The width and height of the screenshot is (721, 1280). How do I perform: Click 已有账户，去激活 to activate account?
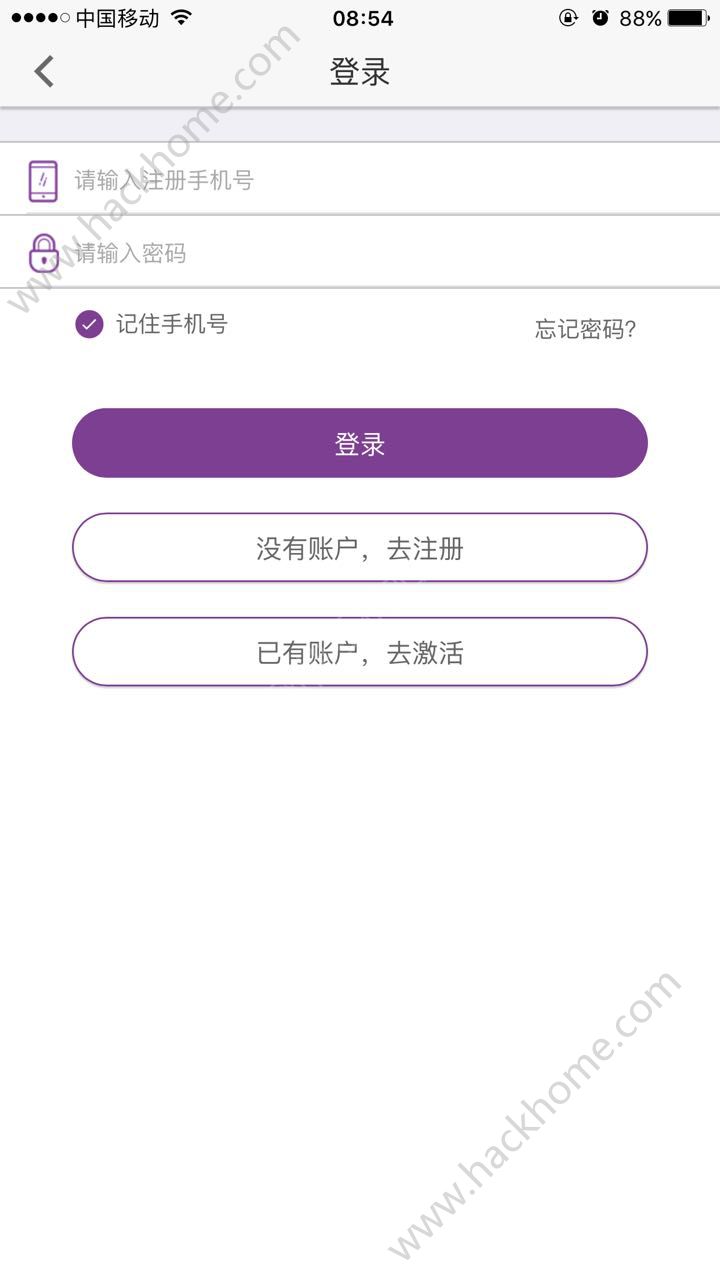point(360,652)
